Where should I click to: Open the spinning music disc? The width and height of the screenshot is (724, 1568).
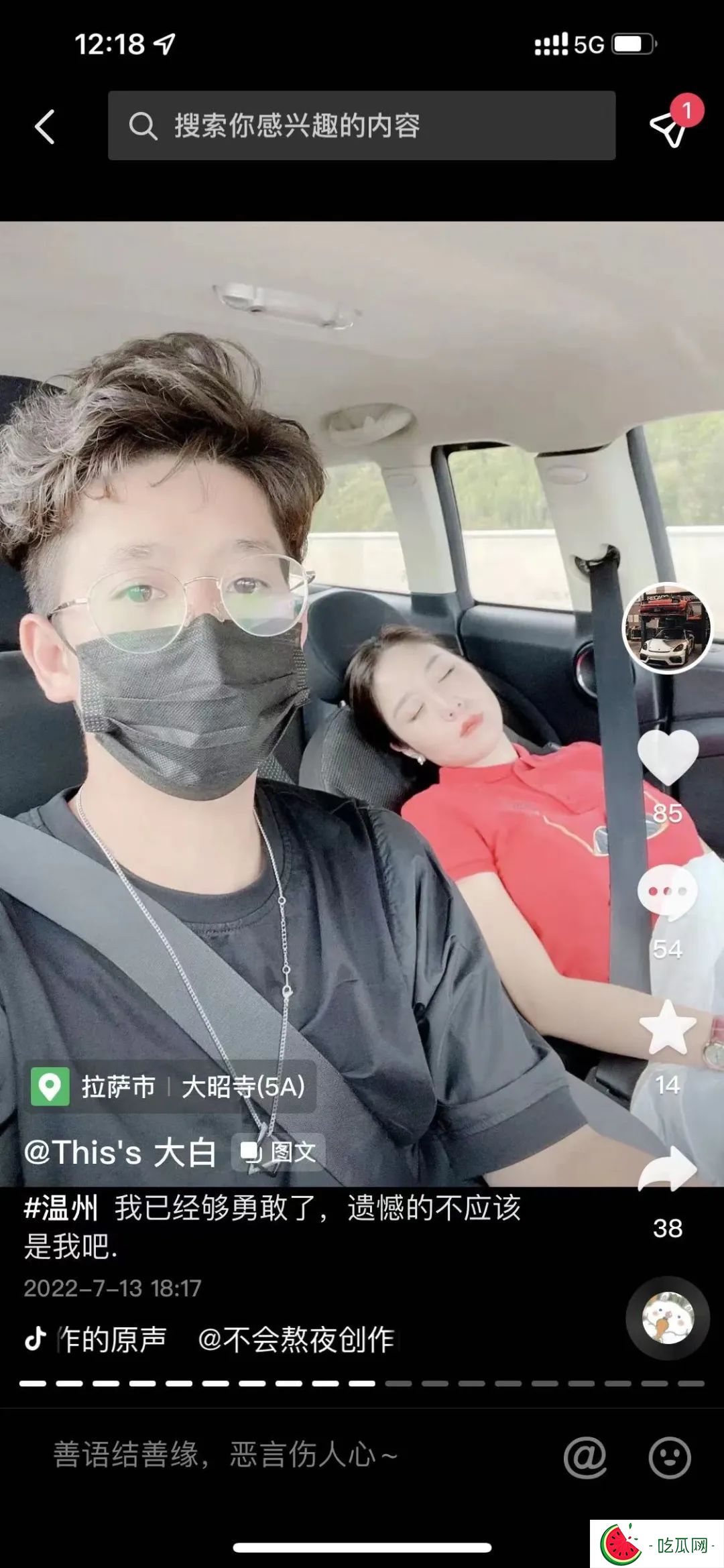(668, 1318)
